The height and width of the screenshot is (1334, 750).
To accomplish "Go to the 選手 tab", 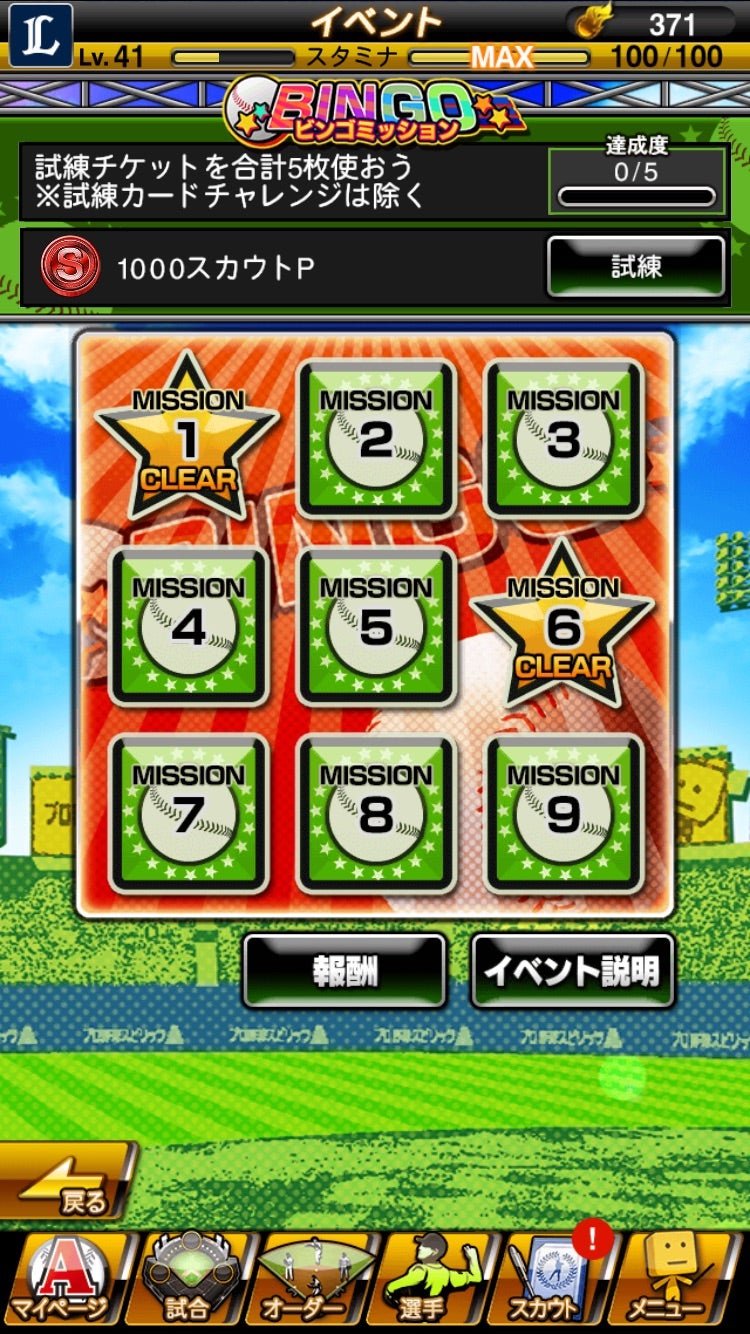I will [x=437, y=1282].
